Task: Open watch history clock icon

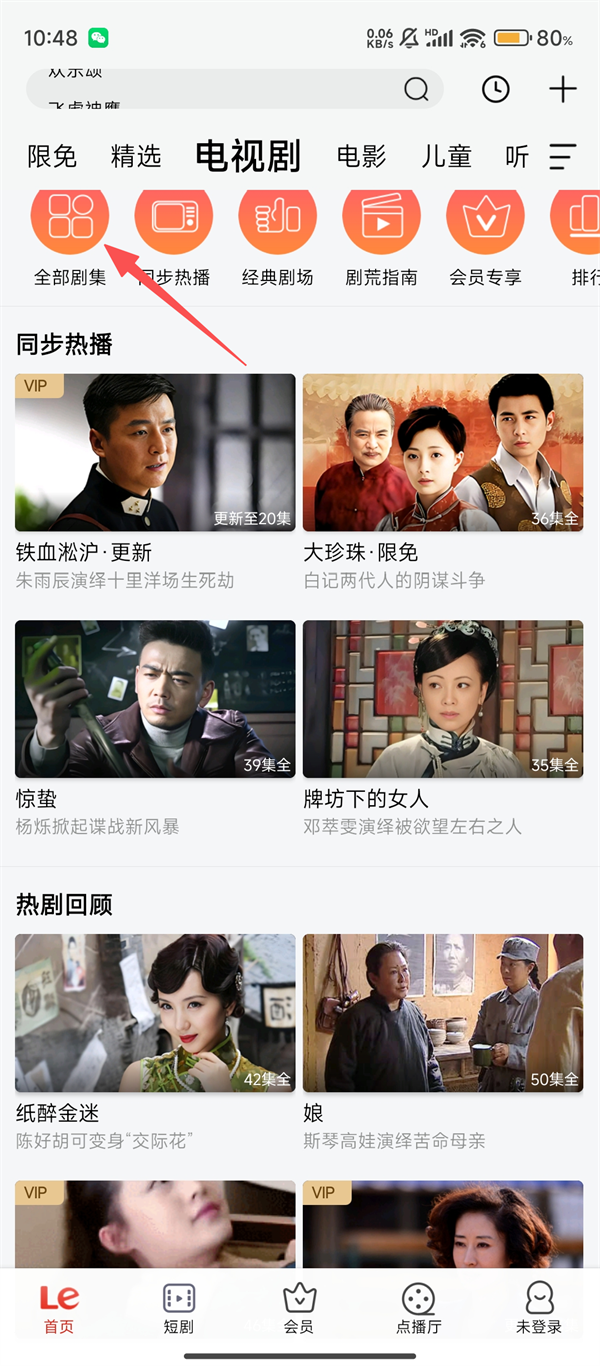Action: click(x=495, y=89)
